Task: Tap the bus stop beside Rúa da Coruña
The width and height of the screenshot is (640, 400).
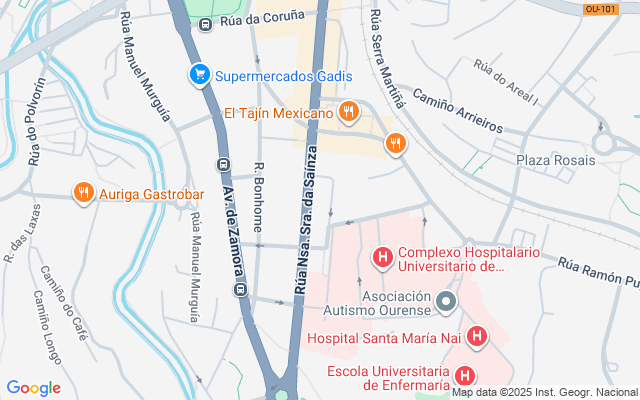Action: (x=206, y=22)
